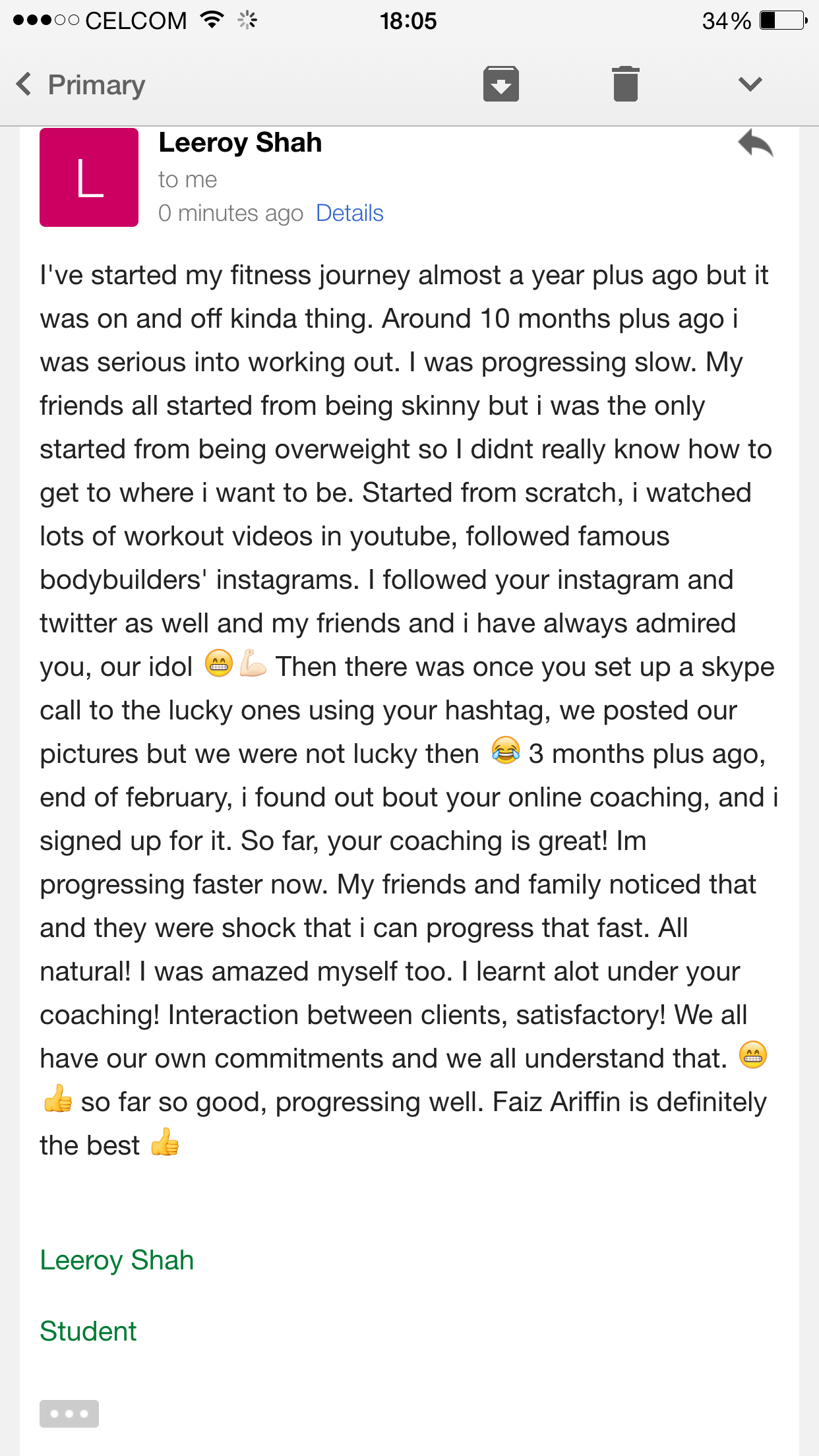Reply to Leeroy Shah's email
Image resolution: width=819 pixels, height=1456 pixels.
[756, 143]
